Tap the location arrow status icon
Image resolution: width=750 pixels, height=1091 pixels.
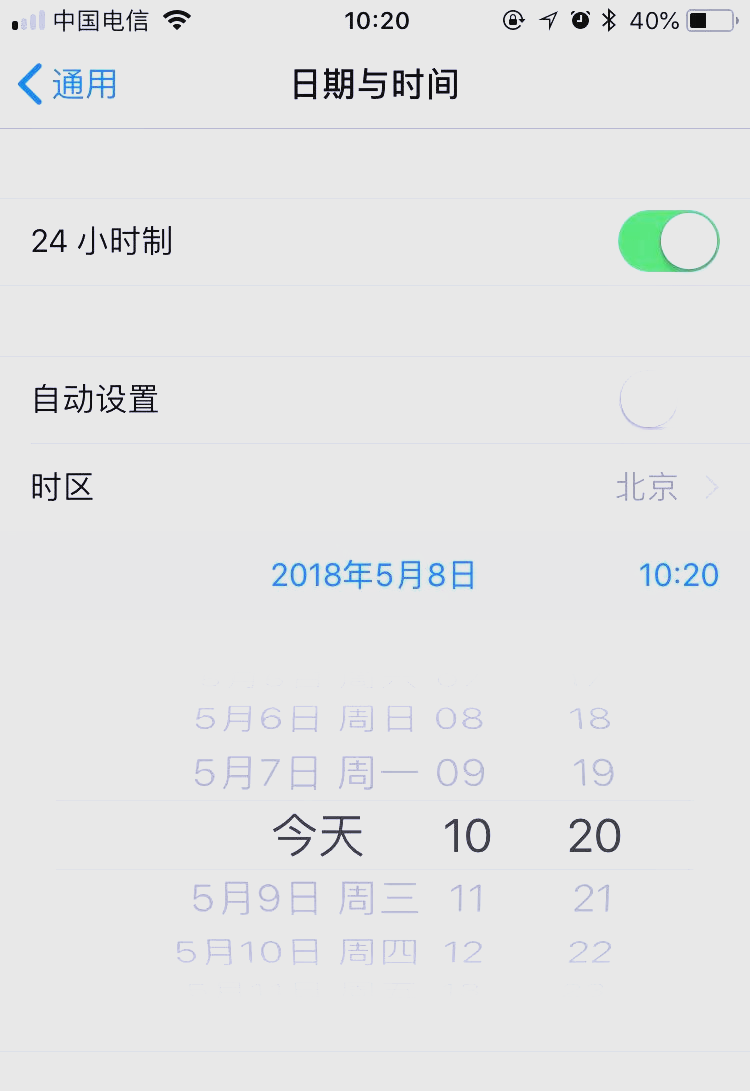(547, 20)
